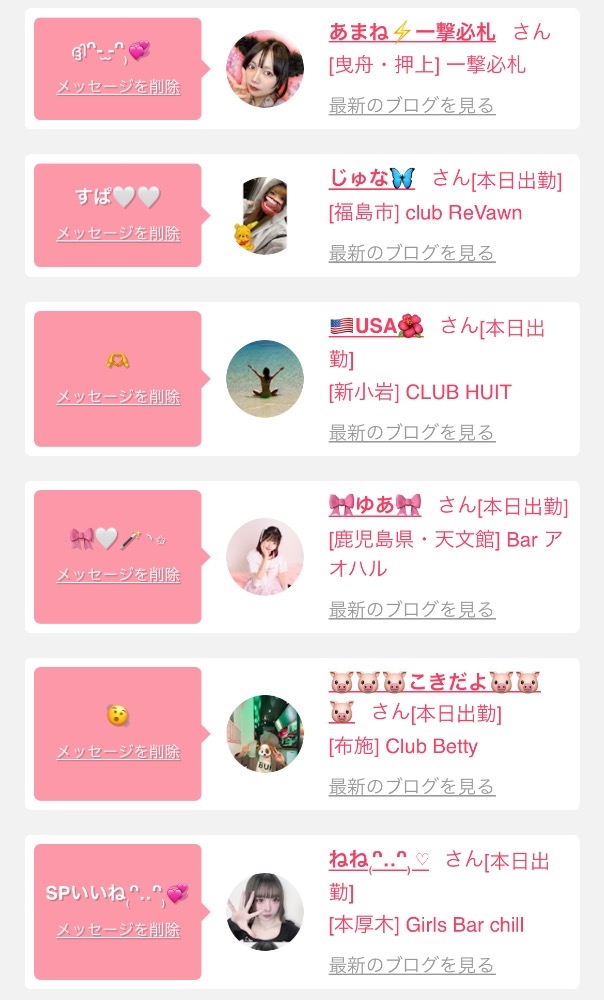View latest blog of じゅな
This screenshot has height=1000, width=604.
[412, 253]
